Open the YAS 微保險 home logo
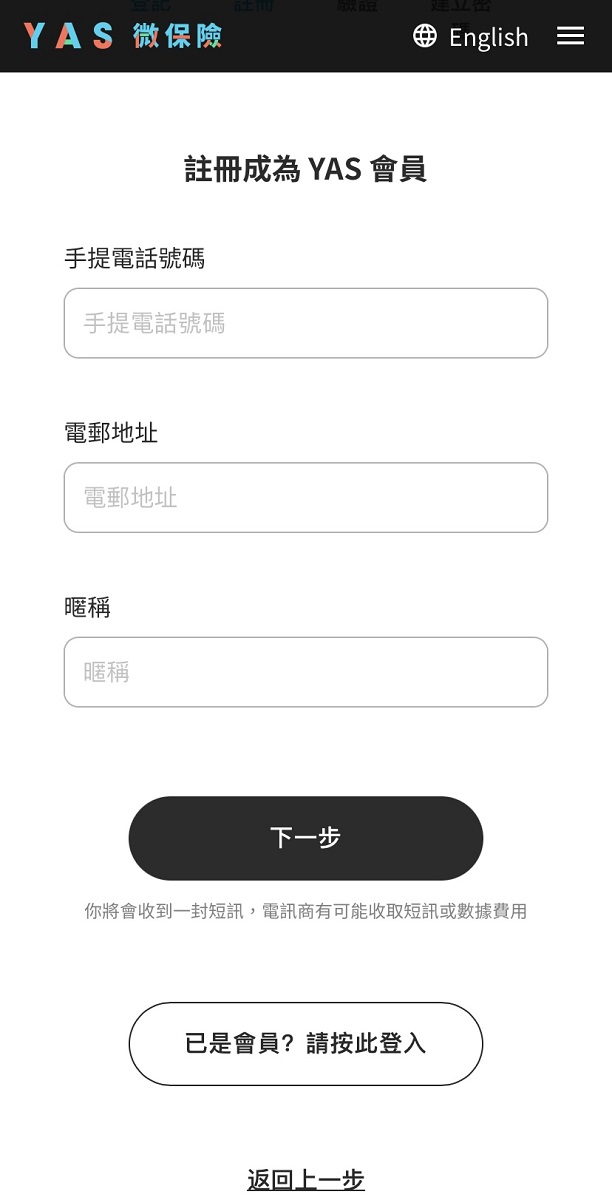The height and width of the screenshot is (1200, 612). [122, 37]
